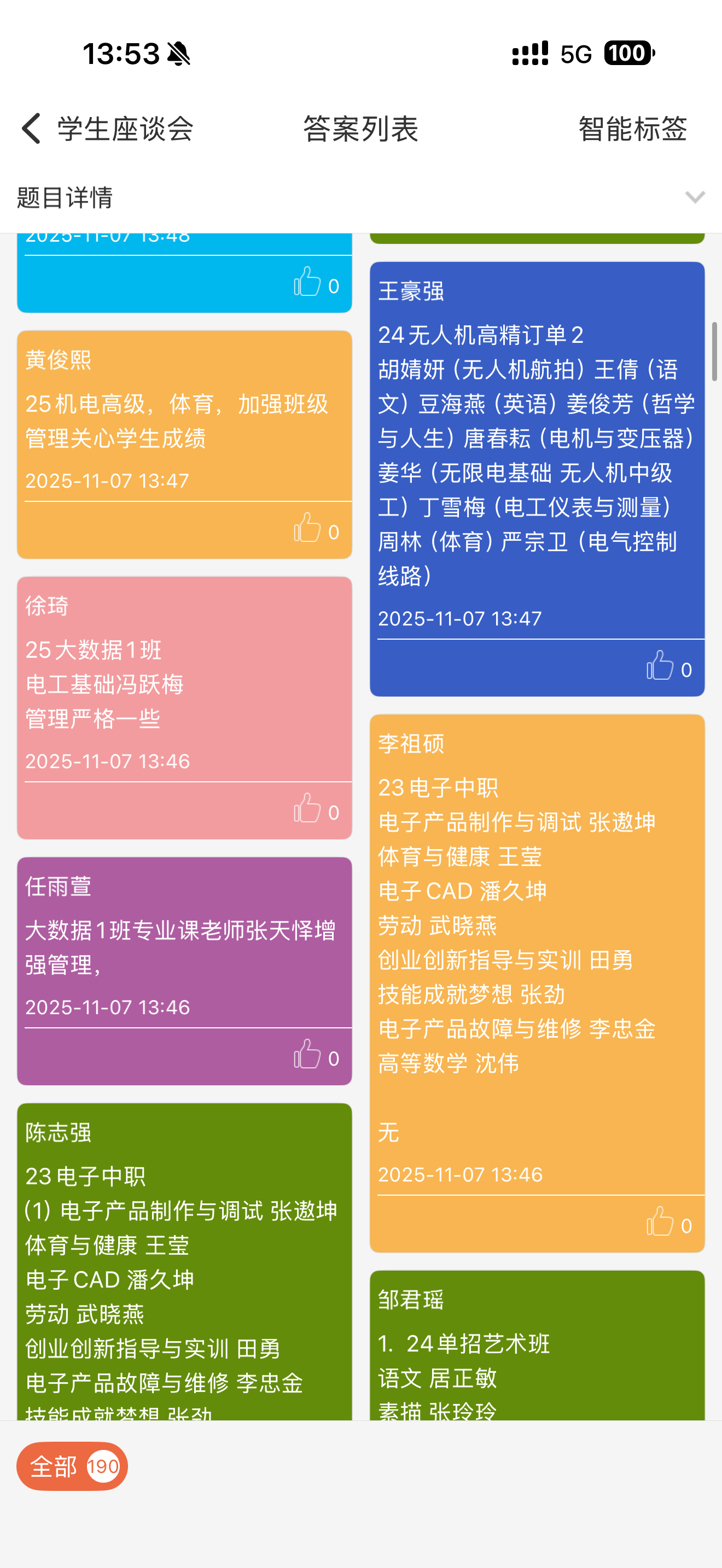Expand the 题目详情 section
Viewport: 722px width, 1568px height.
click(694, 197)
